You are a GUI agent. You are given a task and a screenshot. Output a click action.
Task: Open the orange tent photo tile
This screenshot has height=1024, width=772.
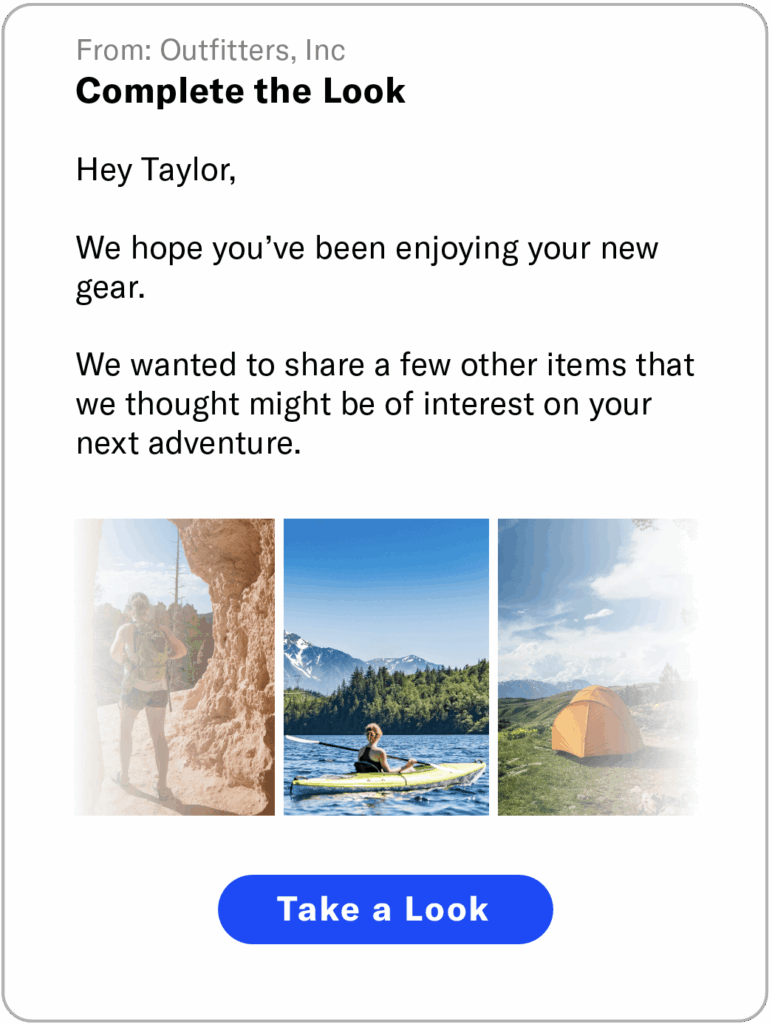coord(597,666)
